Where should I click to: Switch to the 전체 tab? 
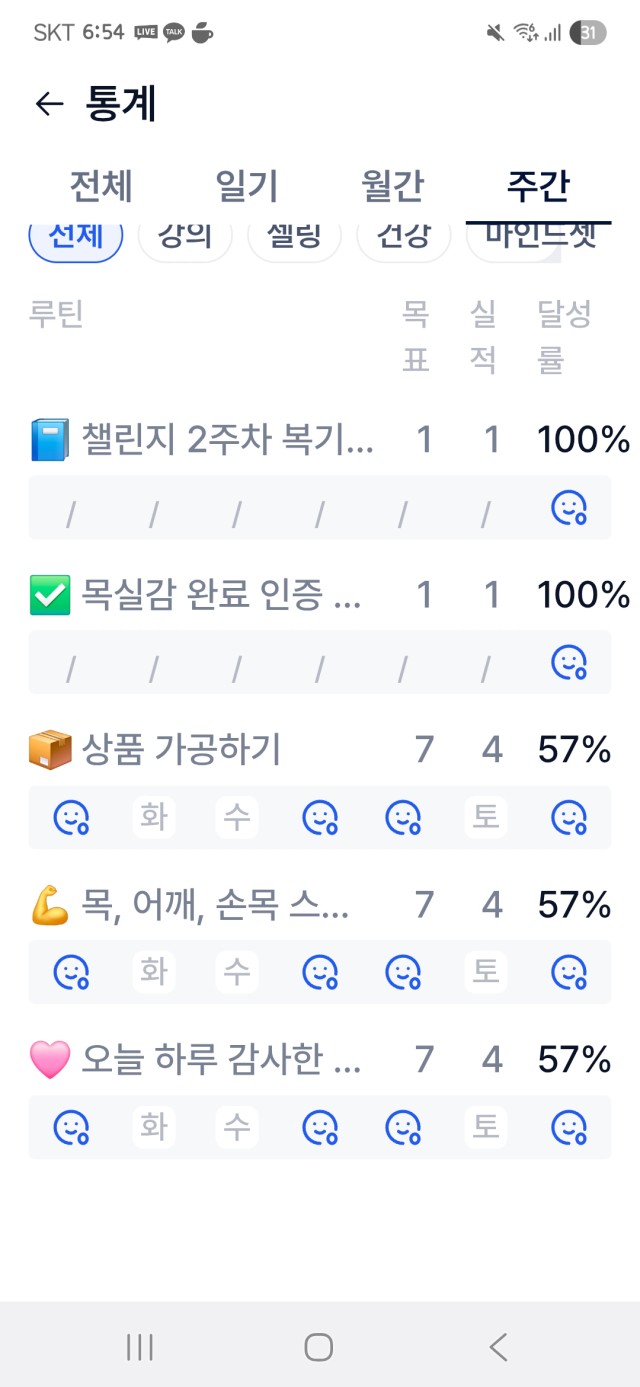point(101,186)
